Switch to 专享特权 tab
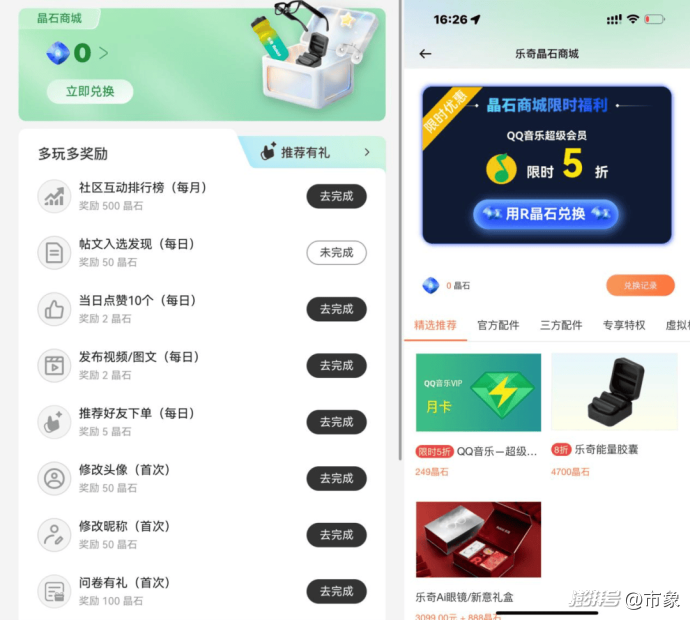Viewport: 690px width, 620px height. point(624,325)
